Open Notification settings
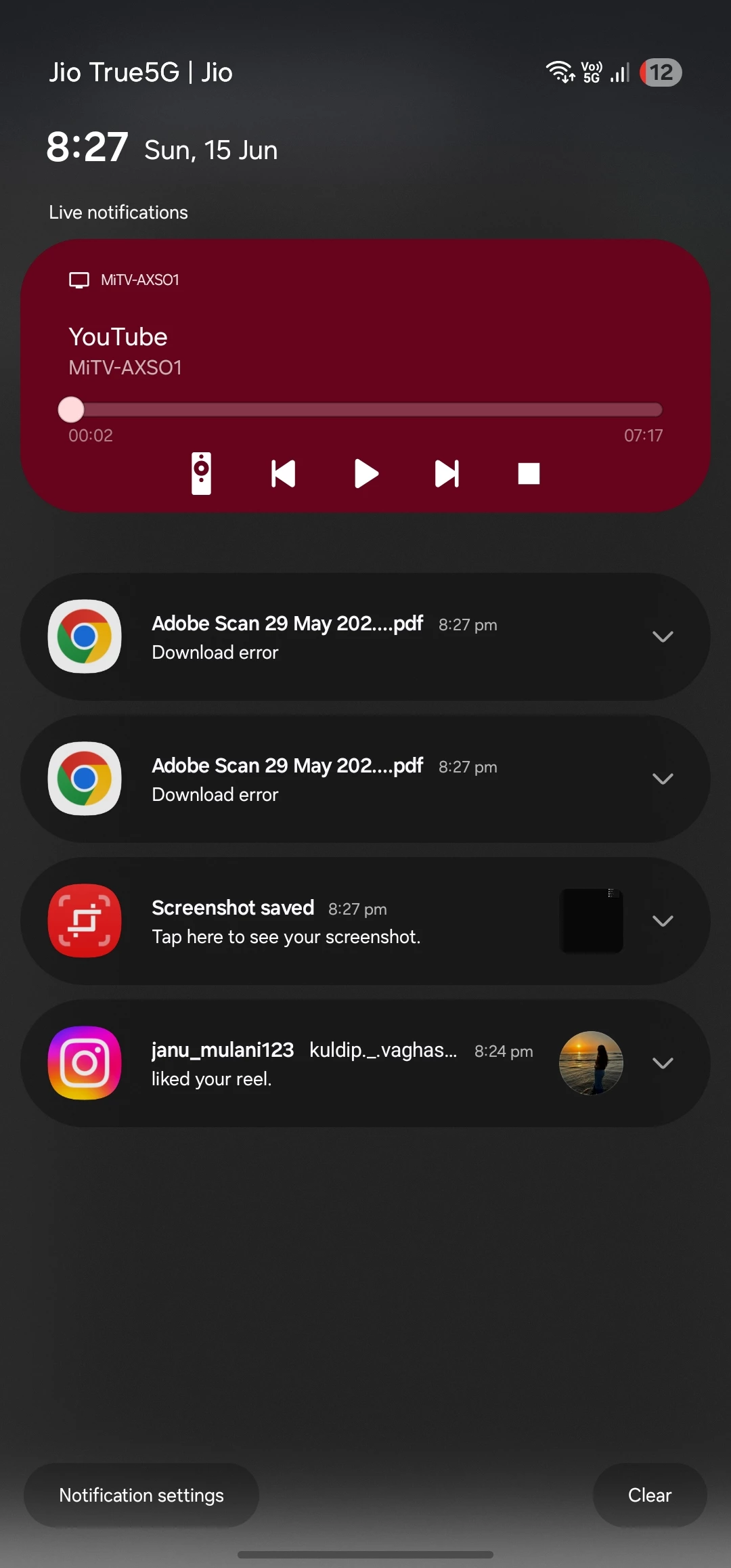This screenshot has height=1568, width=731. click(x=141, y=1495)
